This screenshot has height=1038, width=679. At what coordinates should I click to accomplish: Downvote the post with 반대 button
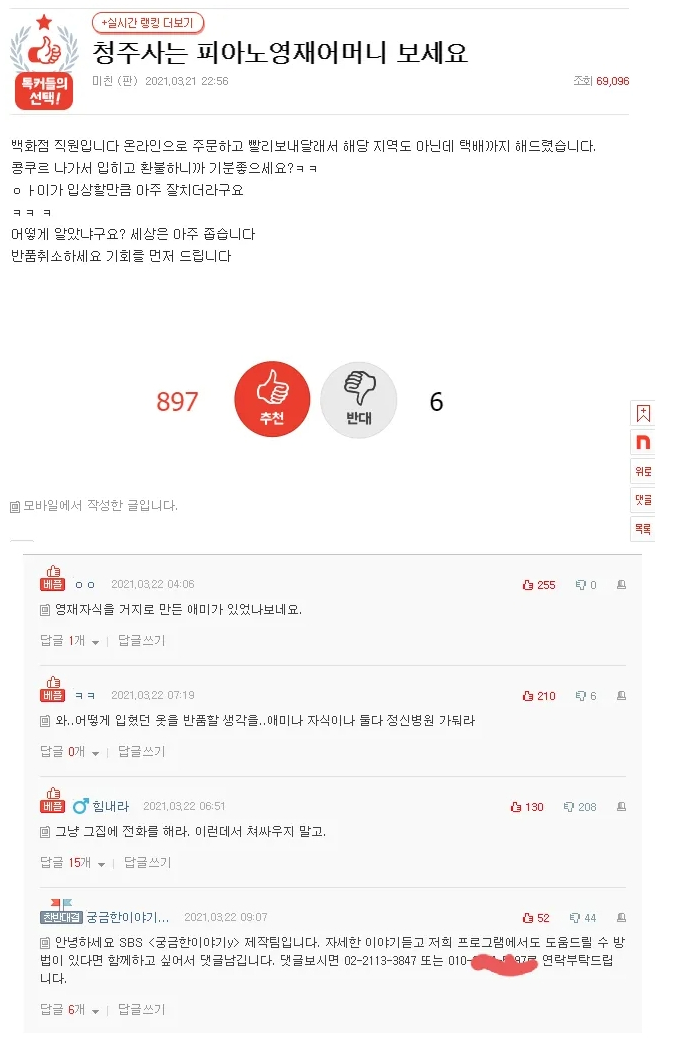(x=358, y=400)
